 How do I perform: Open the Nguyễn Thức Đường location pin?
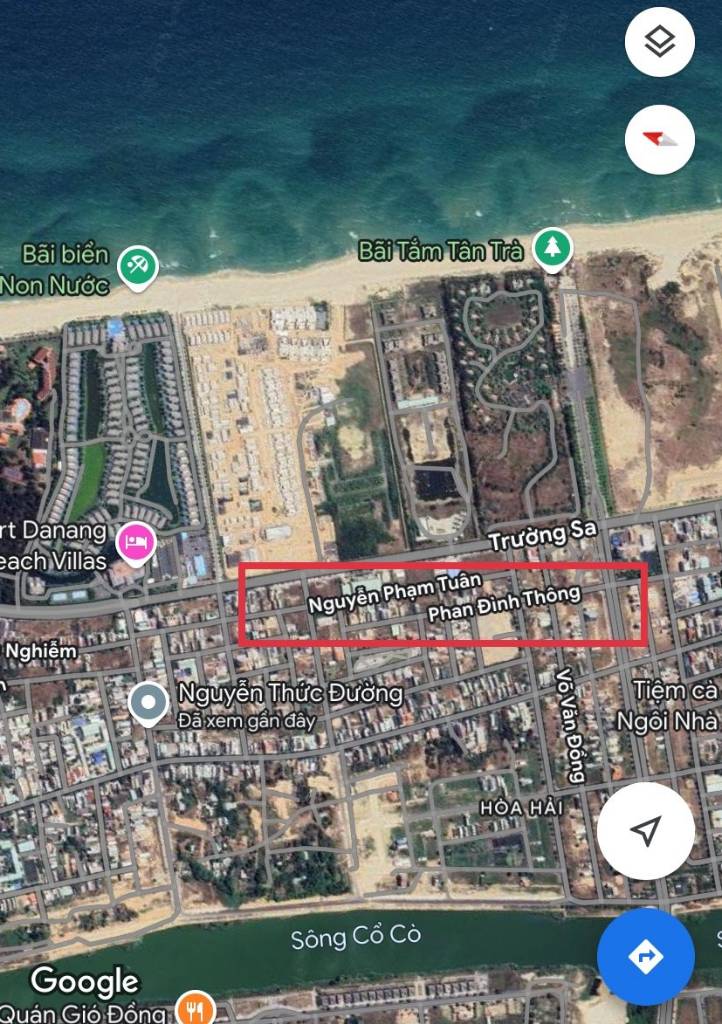pos(149,703)
